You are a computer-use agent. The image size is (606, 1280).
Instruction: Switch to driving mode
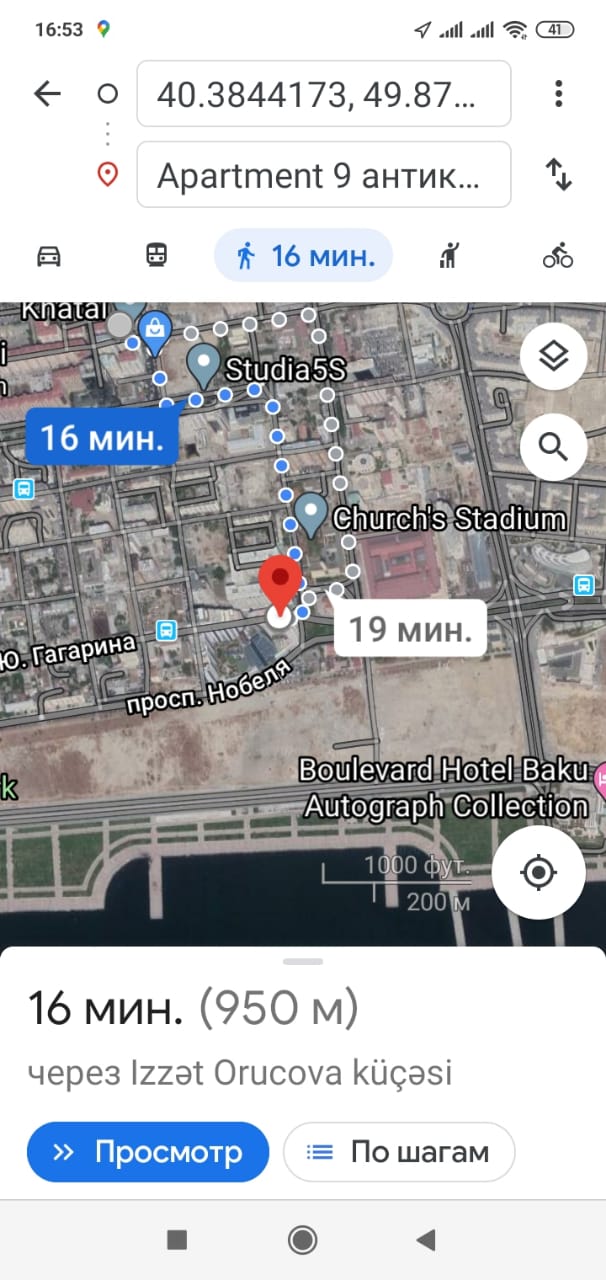click(48, 256)
